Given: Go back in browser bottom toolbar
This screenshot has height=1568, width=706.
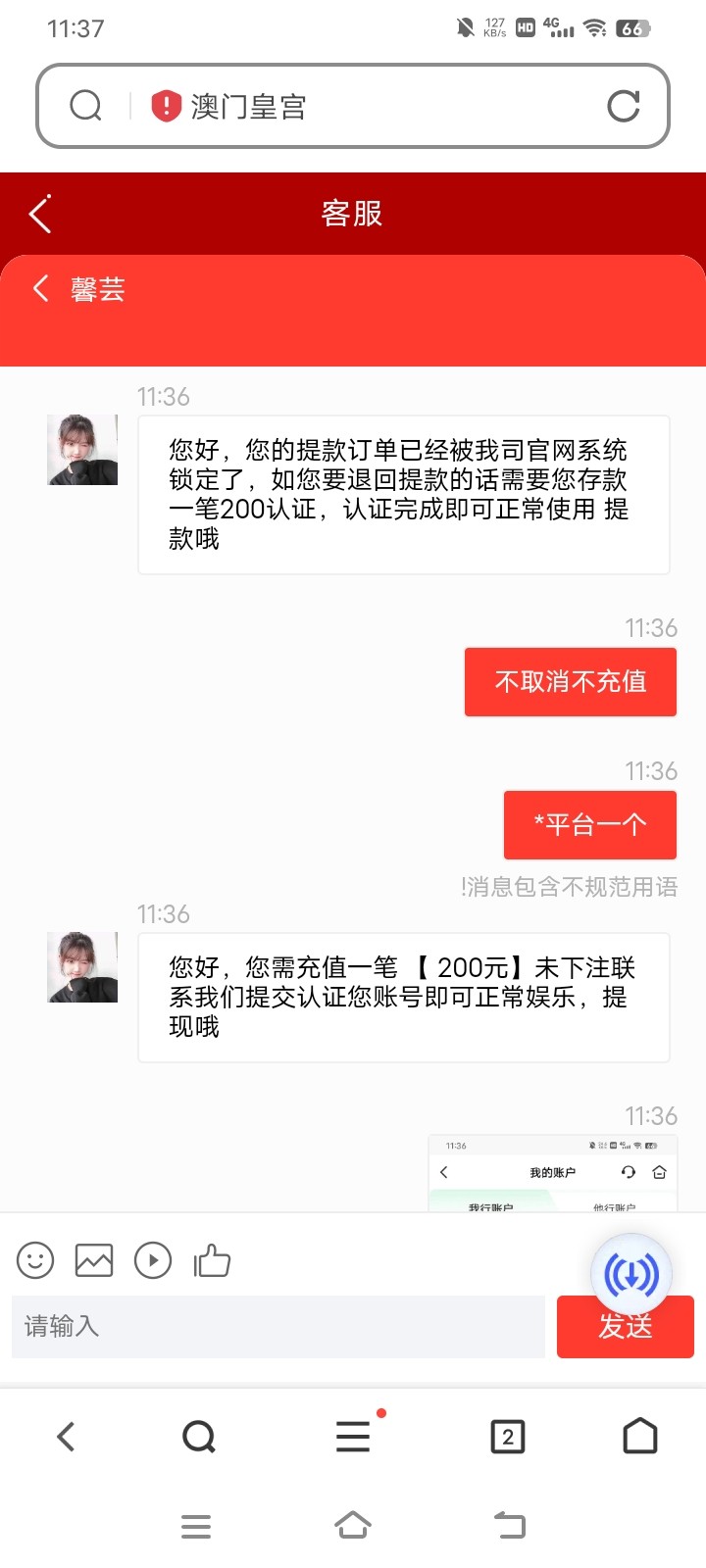Looking at the screenshot, I should (x=66, y=1437).
